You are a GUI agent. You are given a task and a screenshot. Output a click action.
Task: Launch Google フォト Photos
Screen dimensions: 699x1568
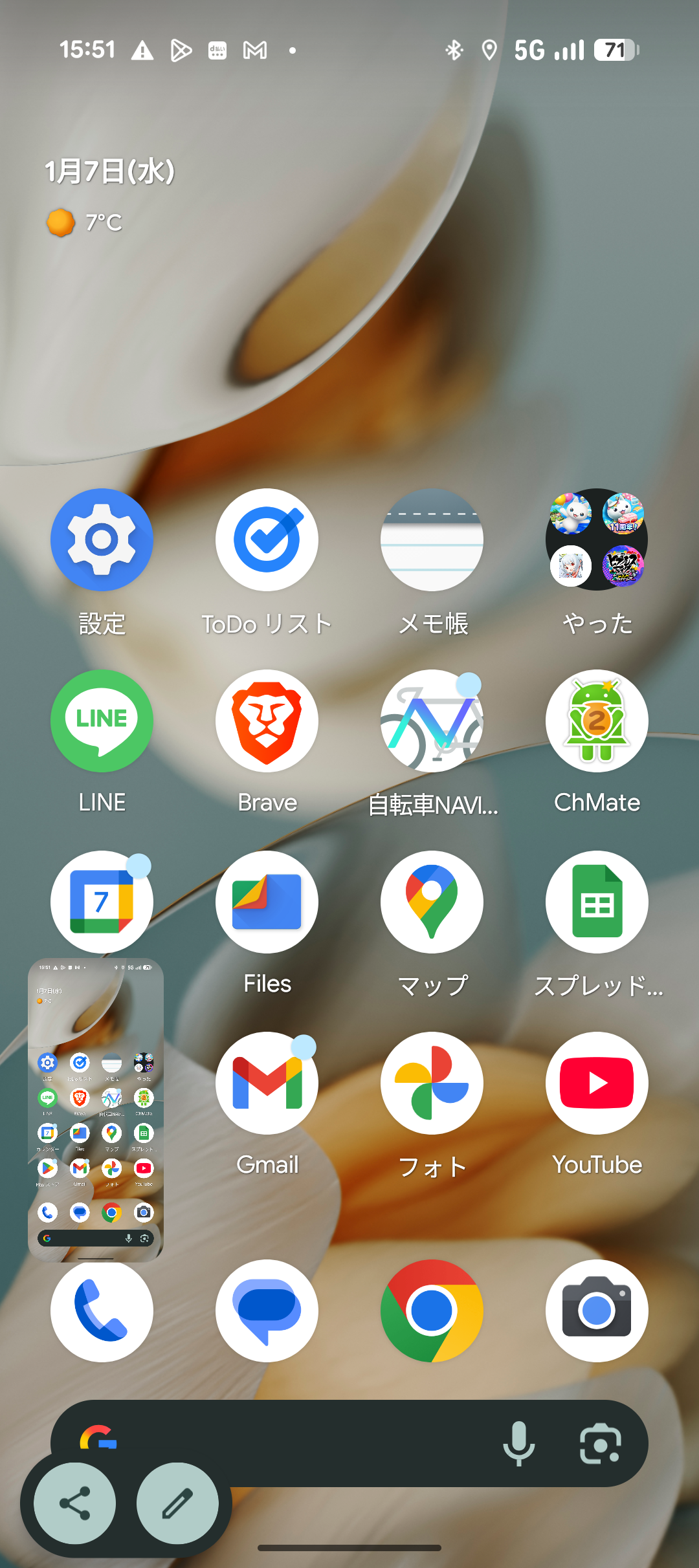coord(432,1083)
